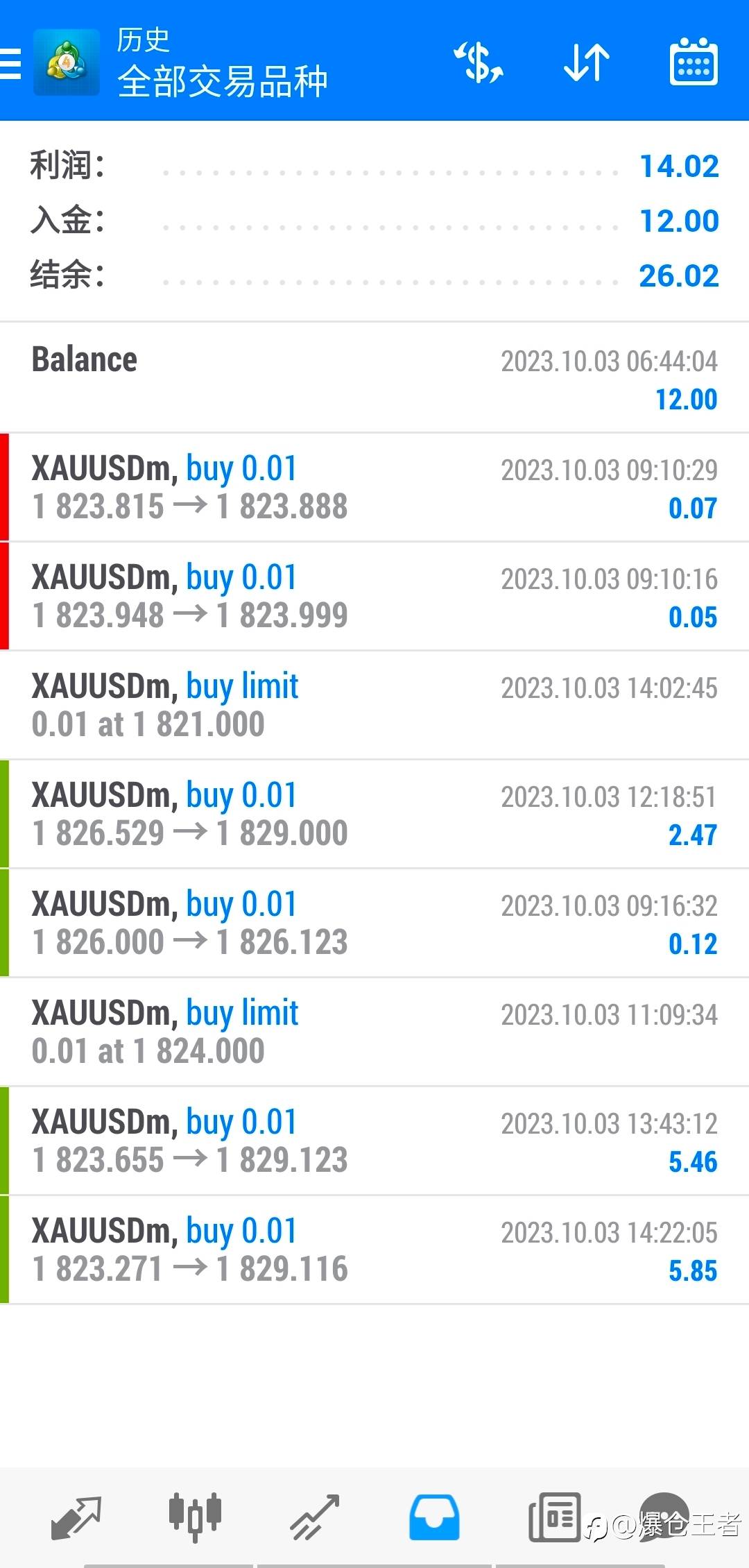Expand the trade with profit 0.12
Image resolution: width=749 pixels, height=1568 pixels.
point(374,923)
